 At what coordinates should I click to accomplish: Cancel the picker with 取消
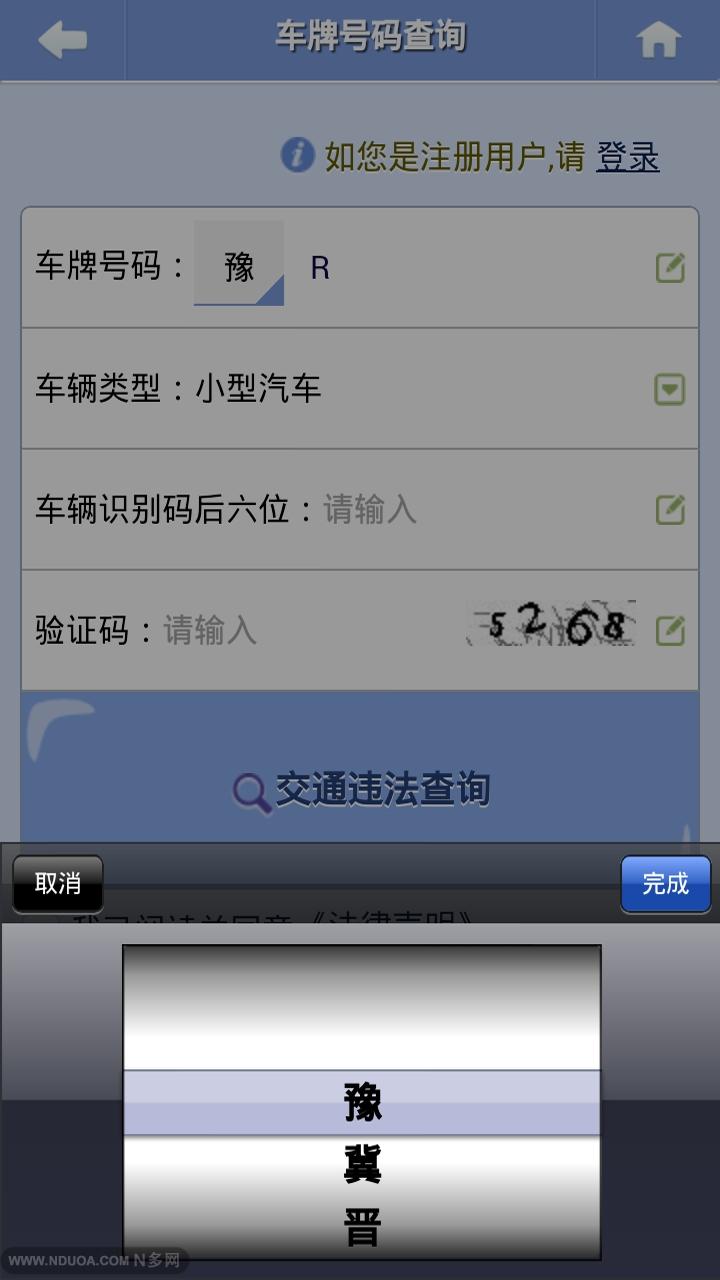pos(58,884)
